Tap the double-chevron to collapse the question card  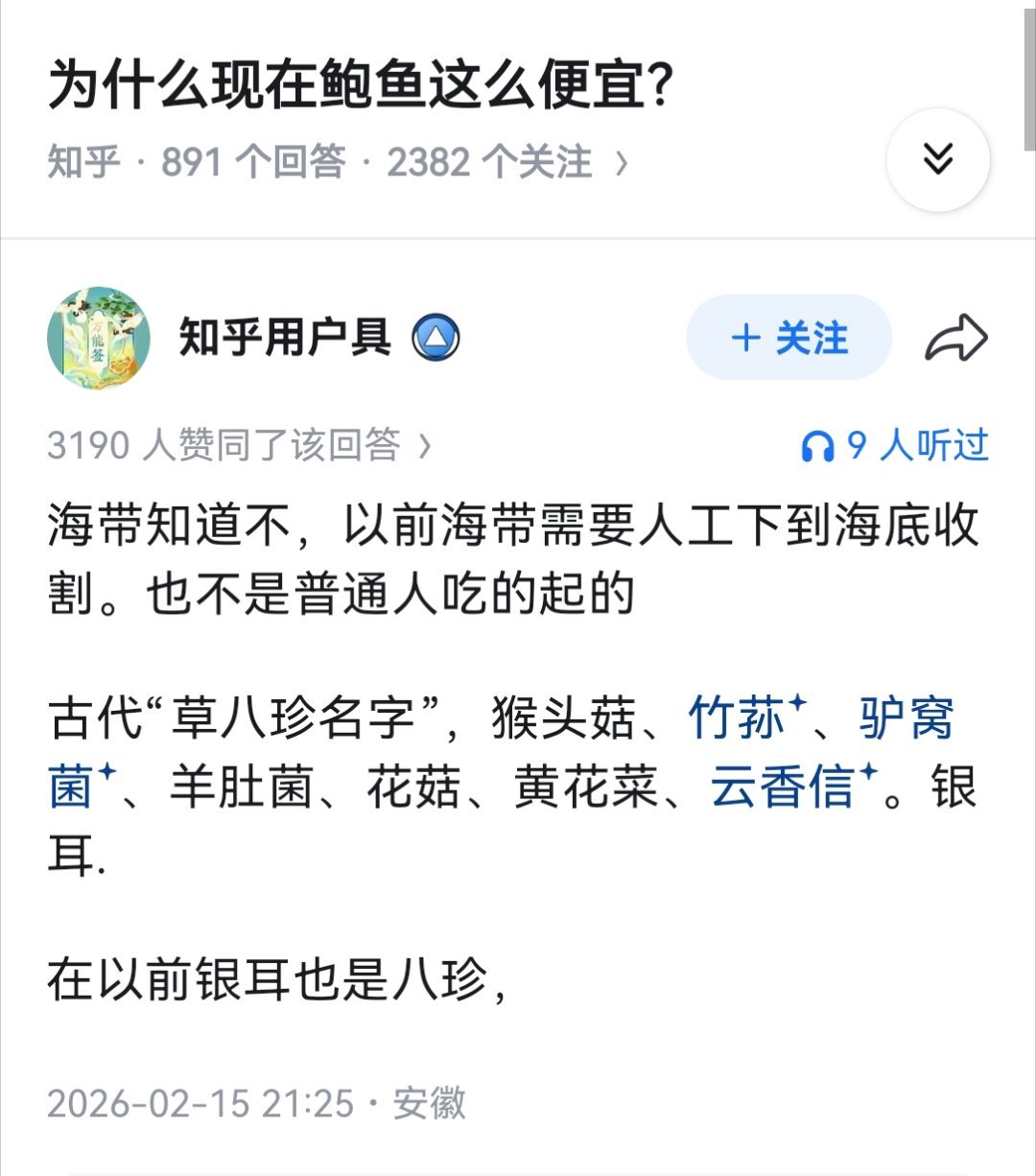click(937, 159)
